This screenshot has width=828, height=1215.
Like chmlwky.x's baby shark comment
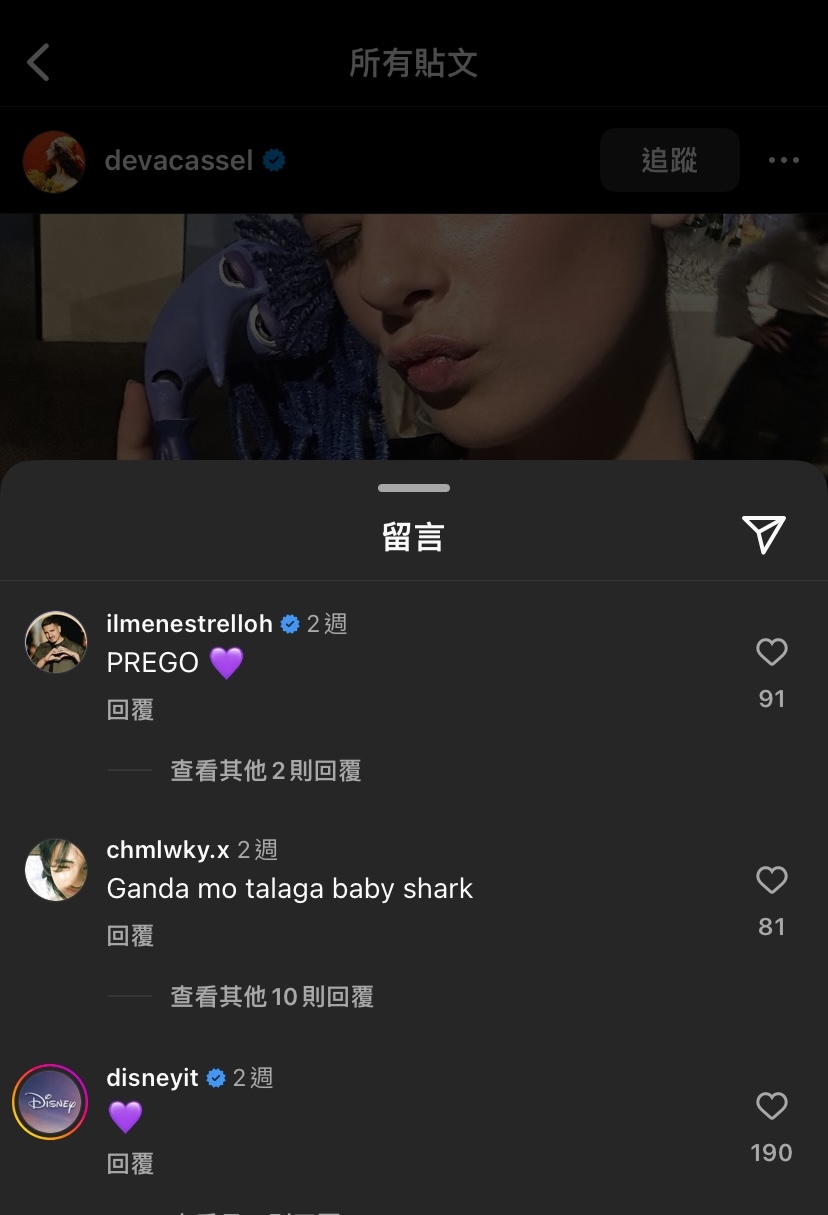(771, 880)
